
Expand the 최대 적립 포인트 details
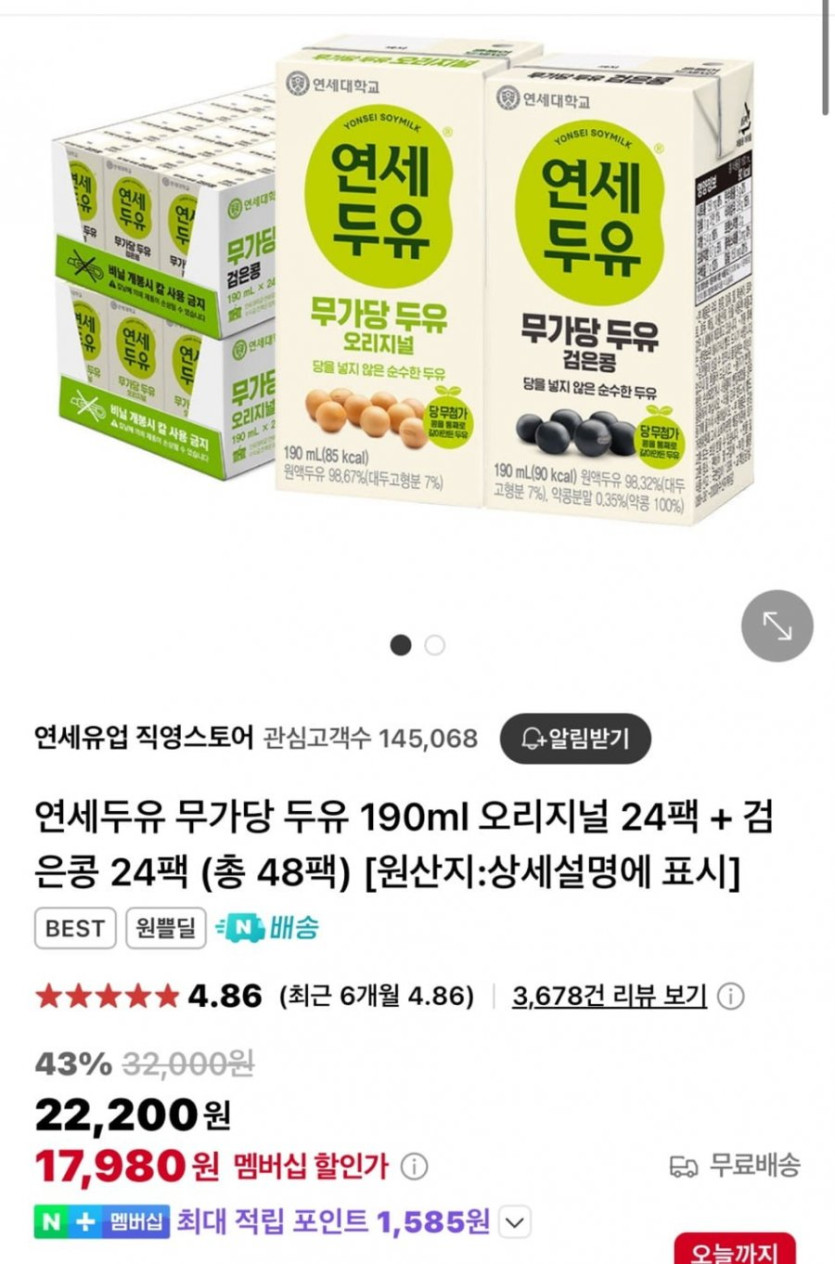[x=514, y=1222]
